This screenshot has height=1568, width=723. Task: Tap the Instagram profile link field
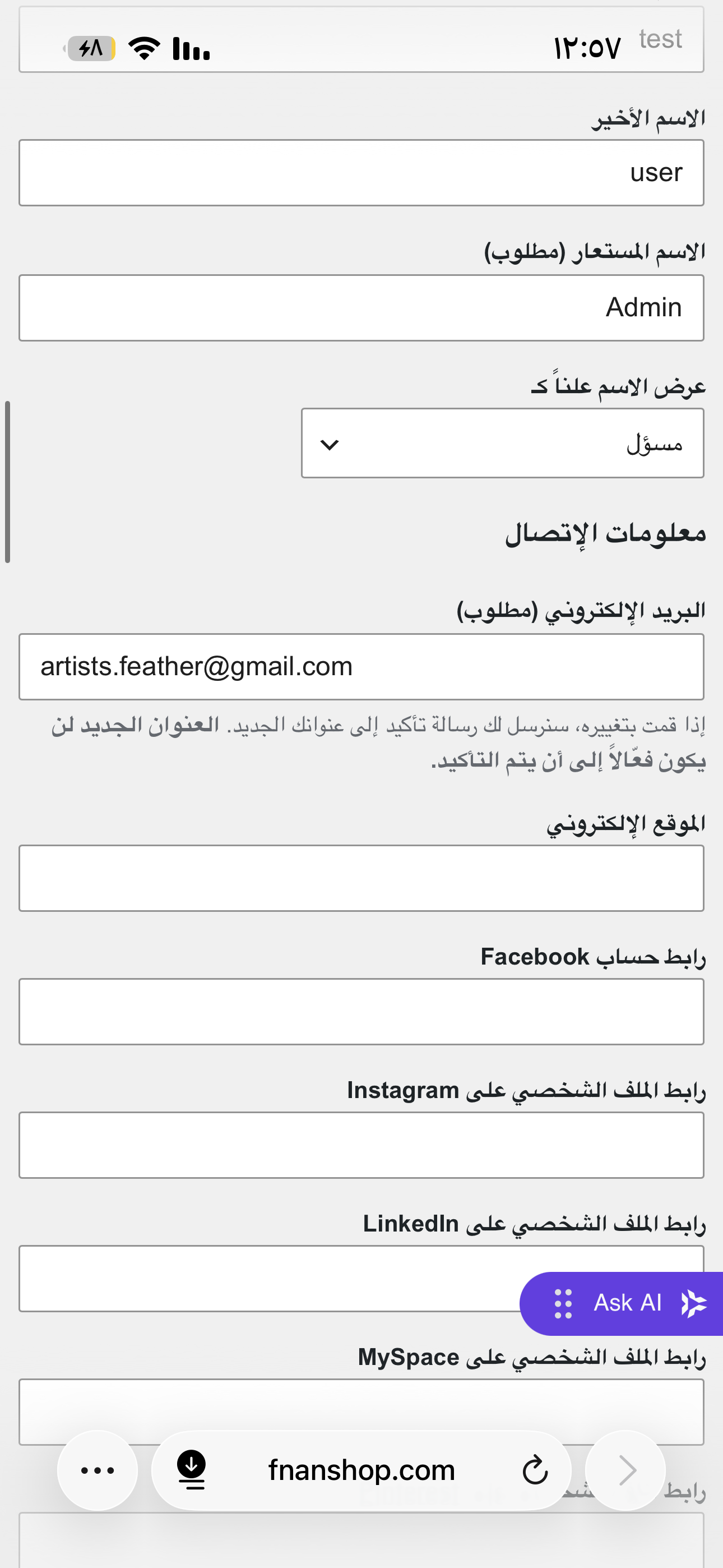(361, 1145)
